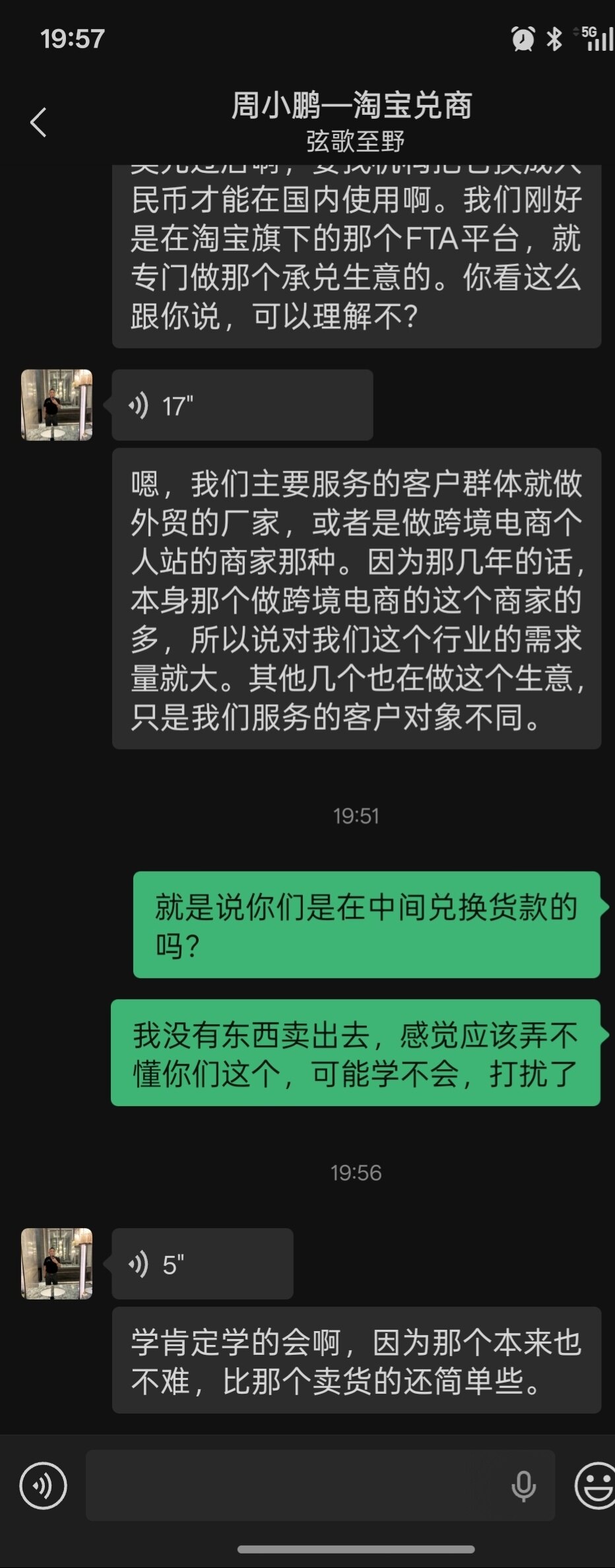
Task: Tap the microphone dictation icon
Action: [523, 1486]
